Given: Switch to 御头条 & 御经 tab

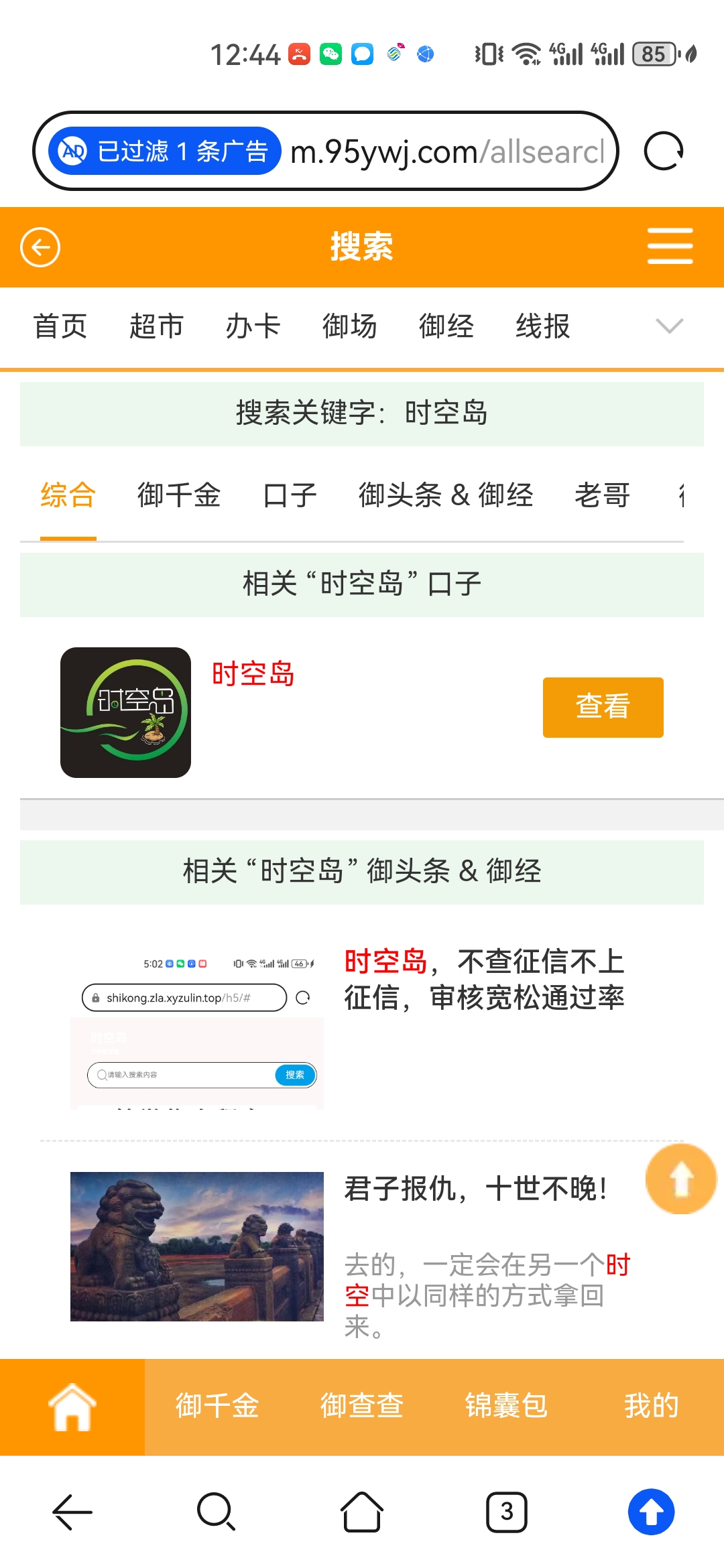Looking at the screenshot, I should tap(446, 496).
